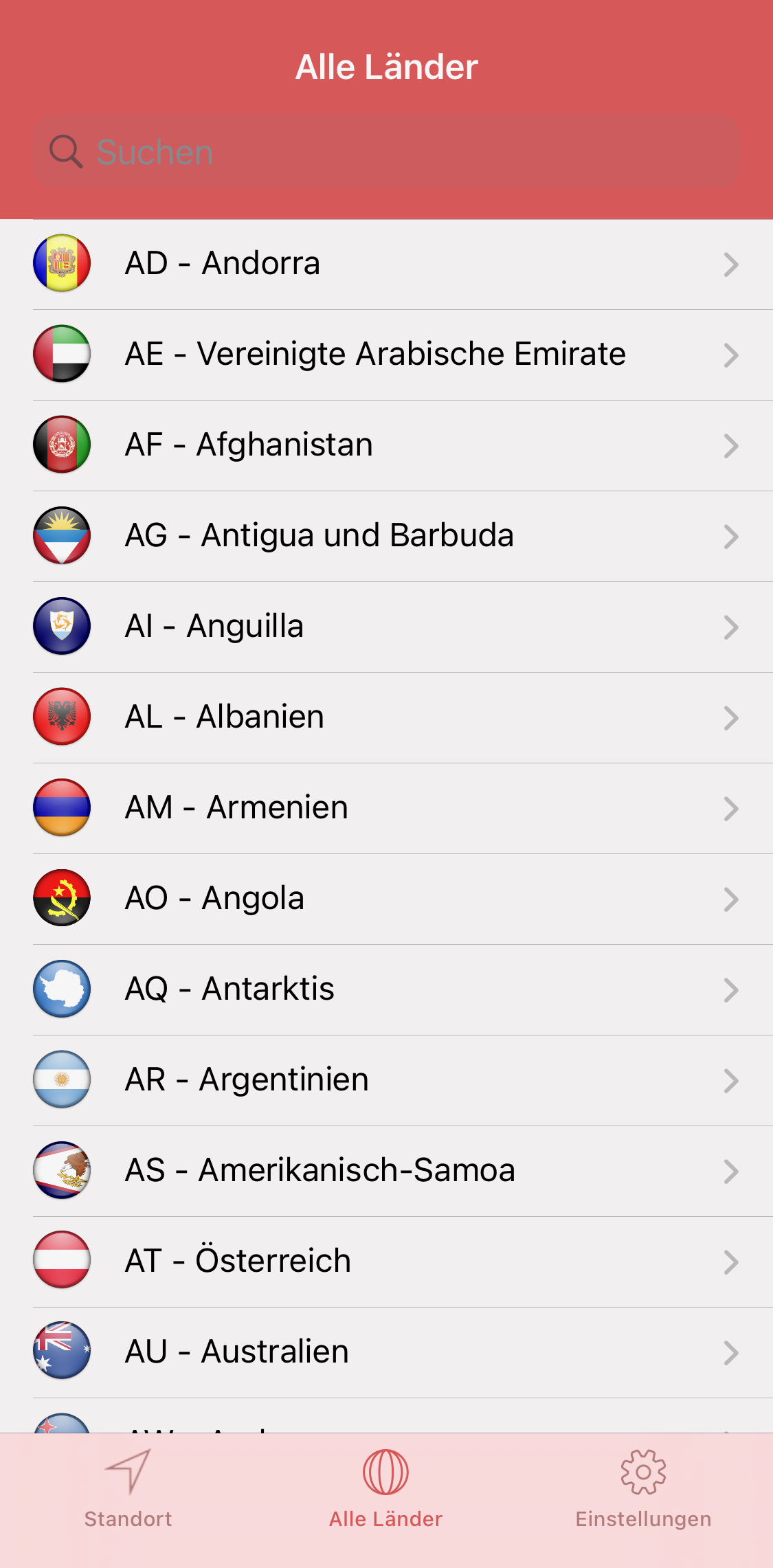Select AR - Argentinien
Image resolution: width=773 pixels, height=1568 pixels.
(x=386, y=1080)
